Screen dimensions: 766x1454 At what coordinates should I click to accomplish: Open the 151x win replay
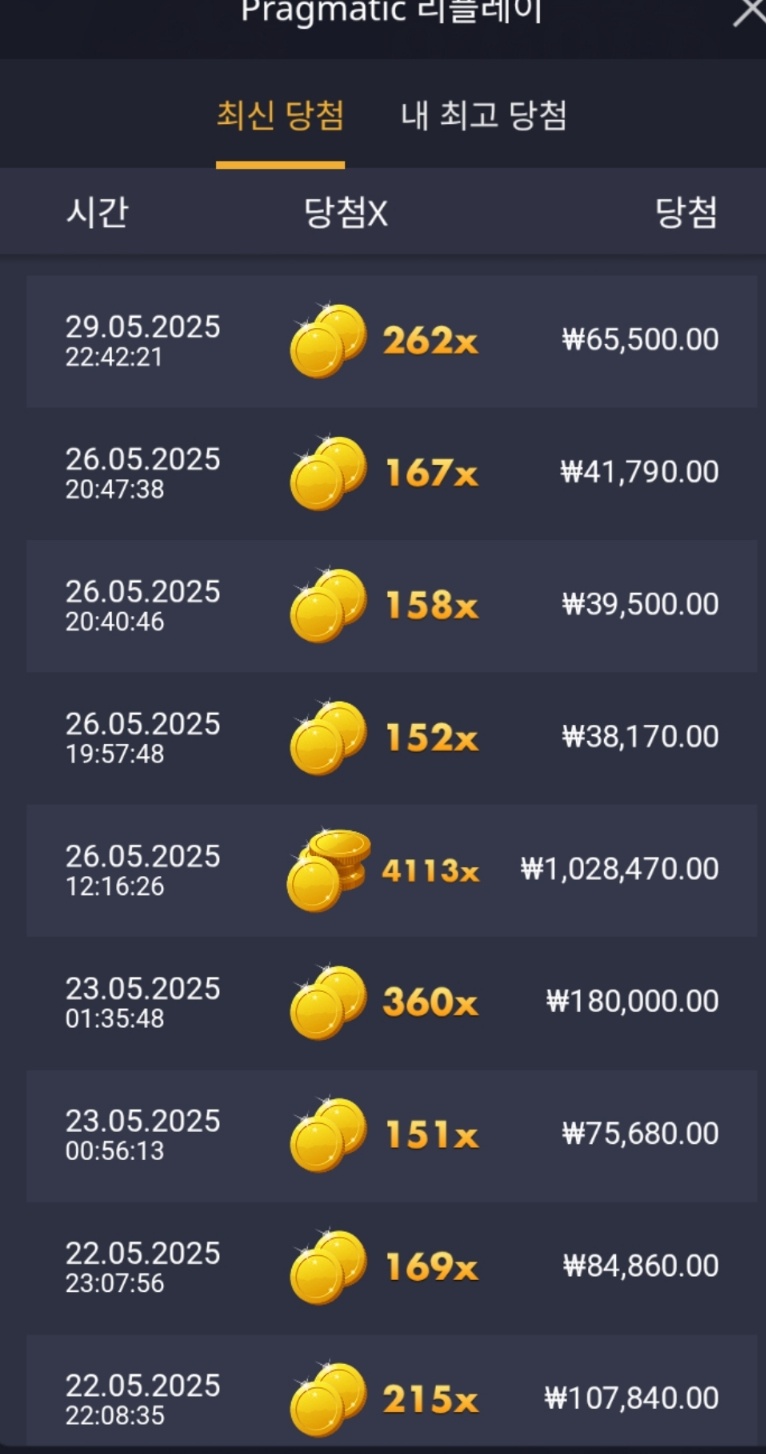point(391,1135)
